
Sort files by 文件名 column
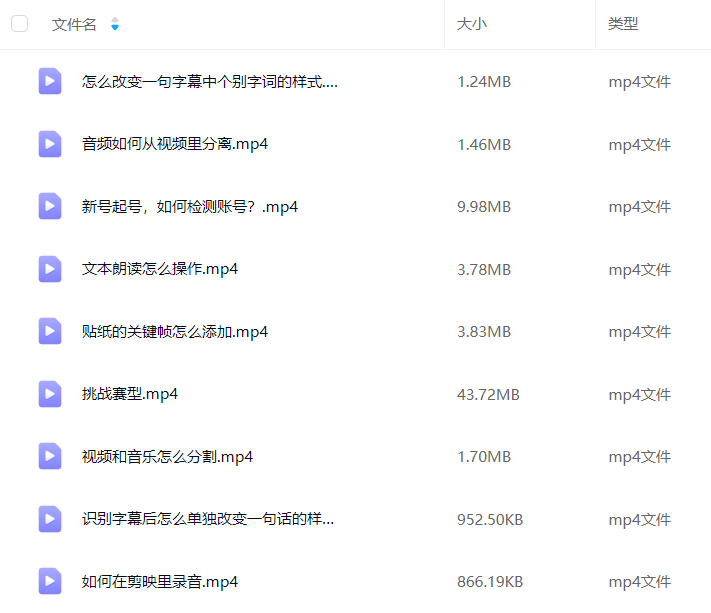(75, 24)
